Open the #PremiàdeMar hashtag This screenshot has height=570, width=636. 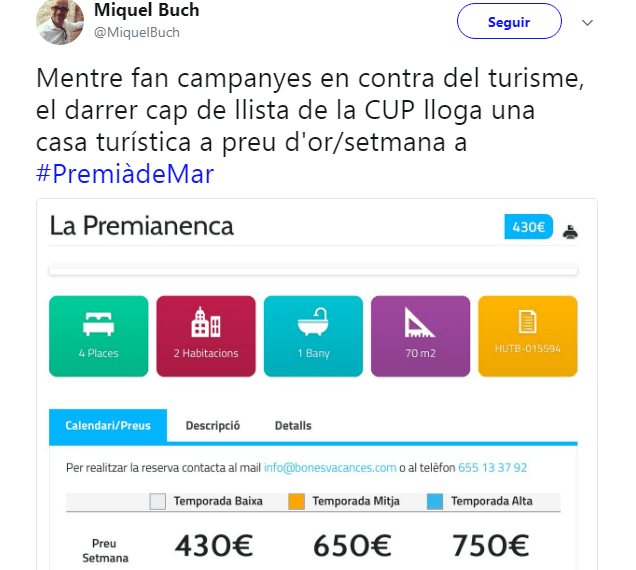click(x=125, y=173)
